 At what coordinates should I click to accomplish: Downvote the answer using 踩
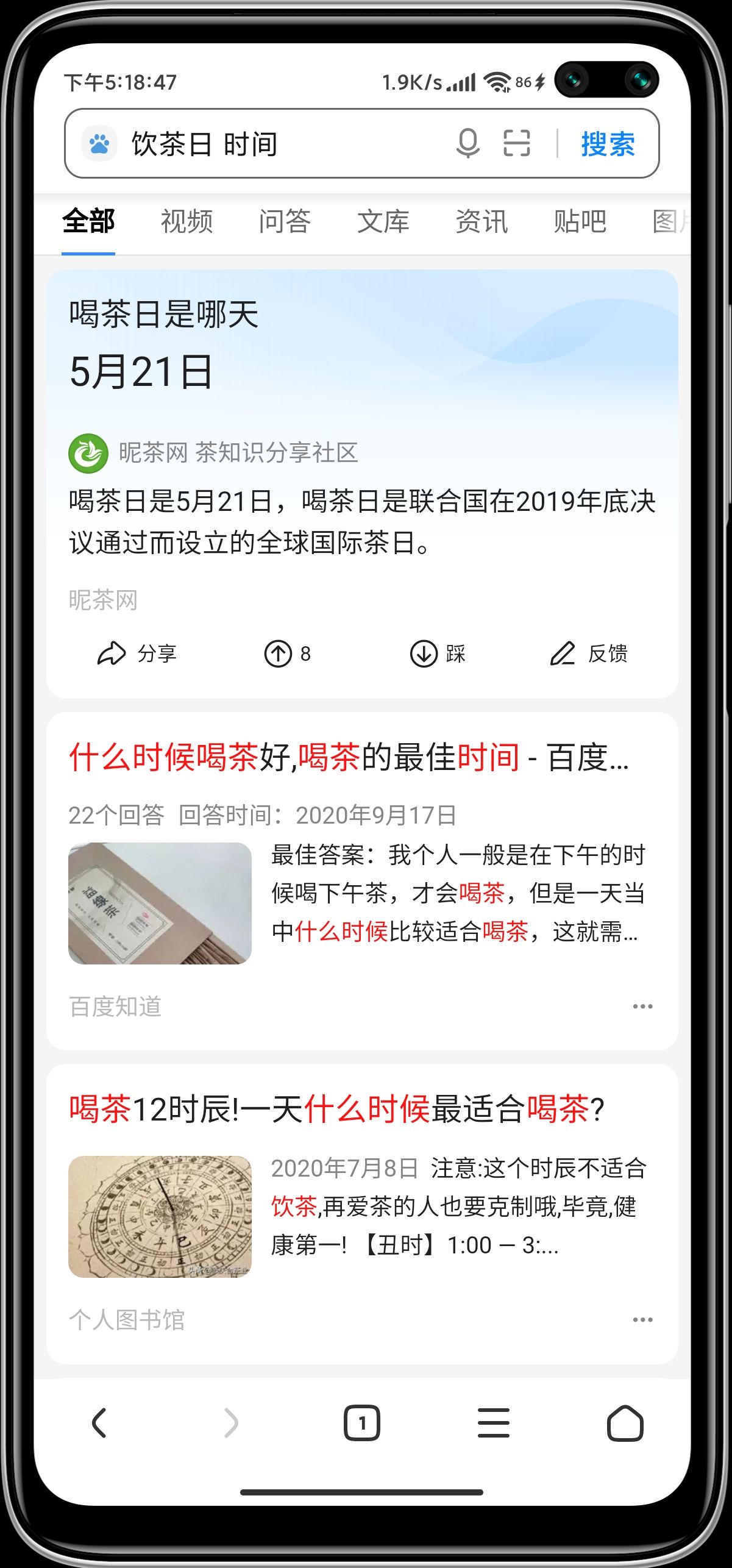tap(438, 654)
